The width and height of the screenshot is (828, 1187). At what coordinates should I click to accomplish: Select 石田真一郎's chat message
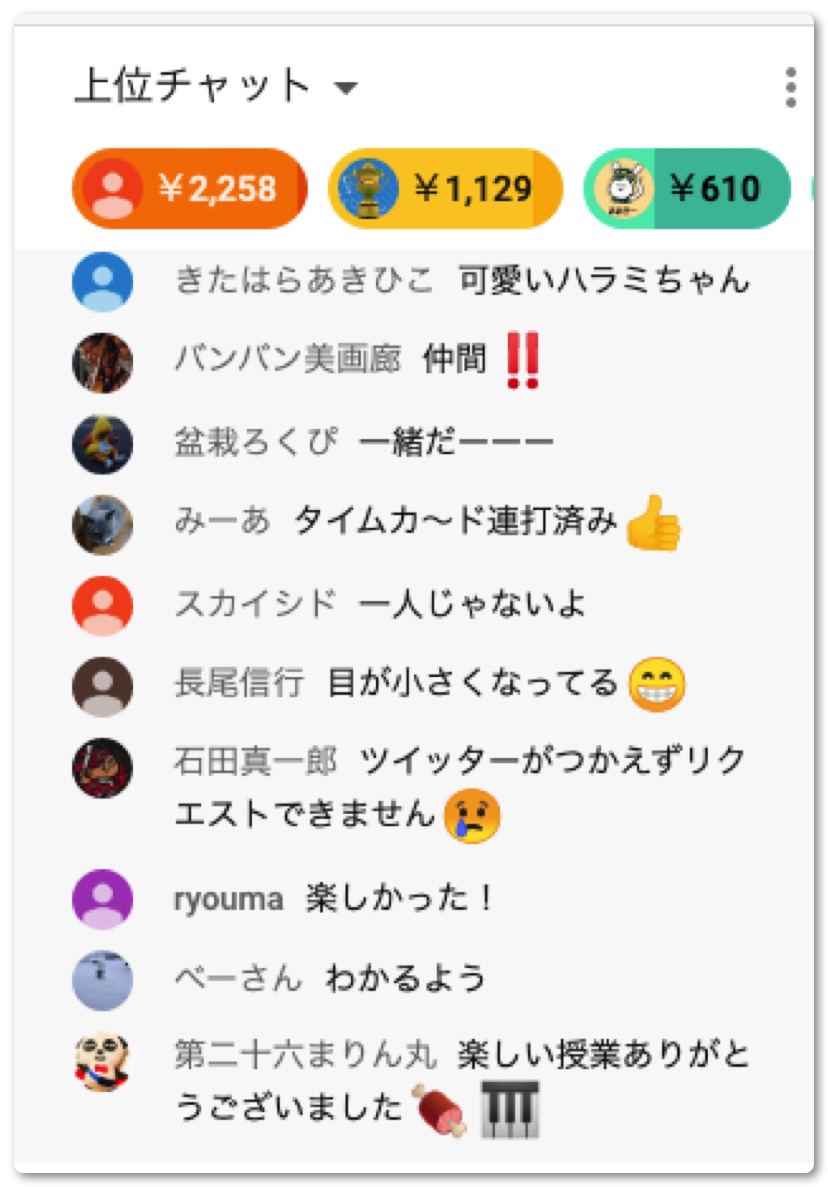(460, 788)
